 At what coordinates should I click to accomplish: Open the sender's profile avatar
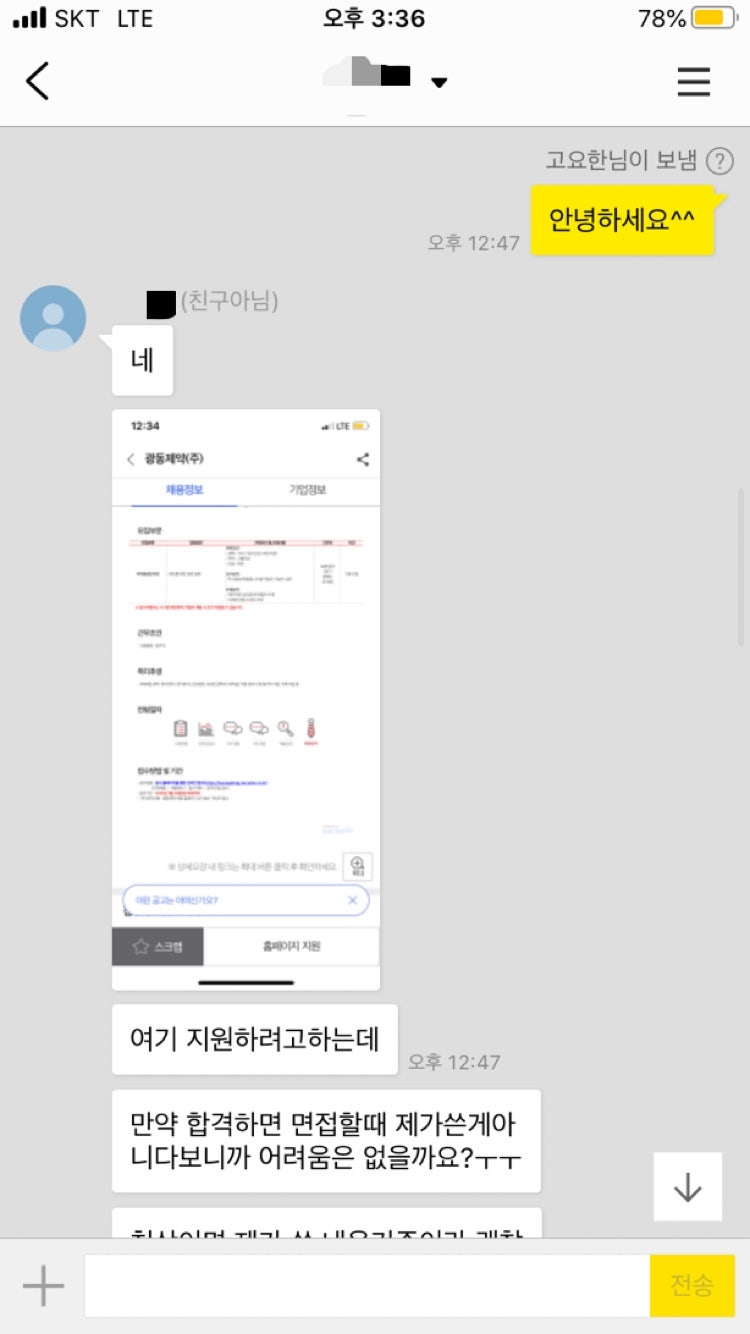pos(53,318)
